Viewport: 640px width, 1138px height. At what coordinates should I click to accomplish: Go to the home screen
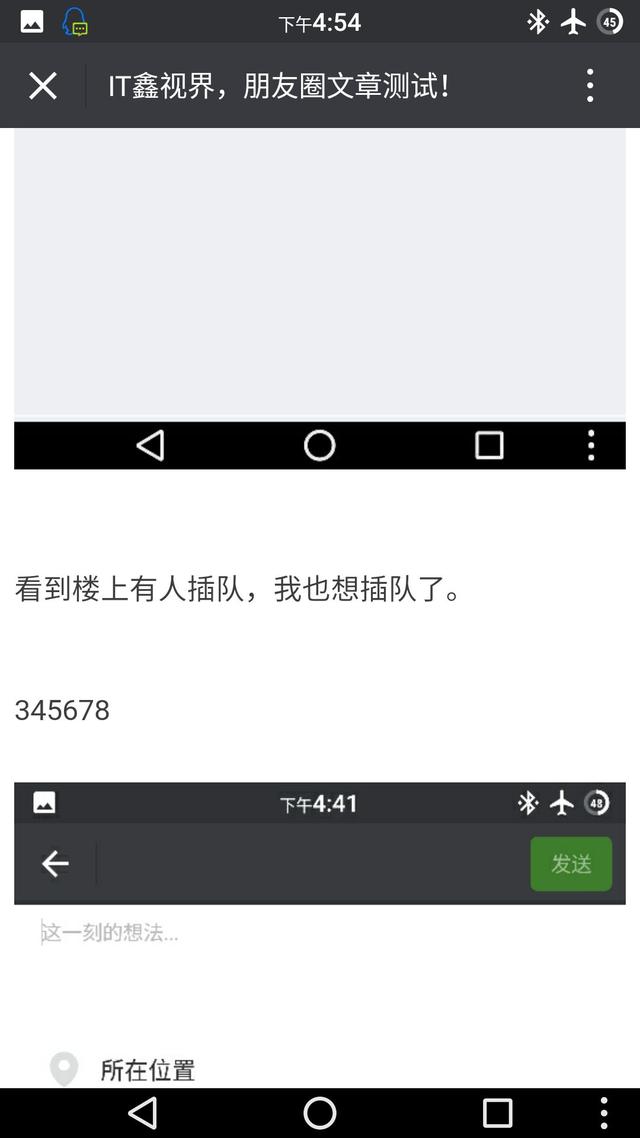click(320, 1113)
